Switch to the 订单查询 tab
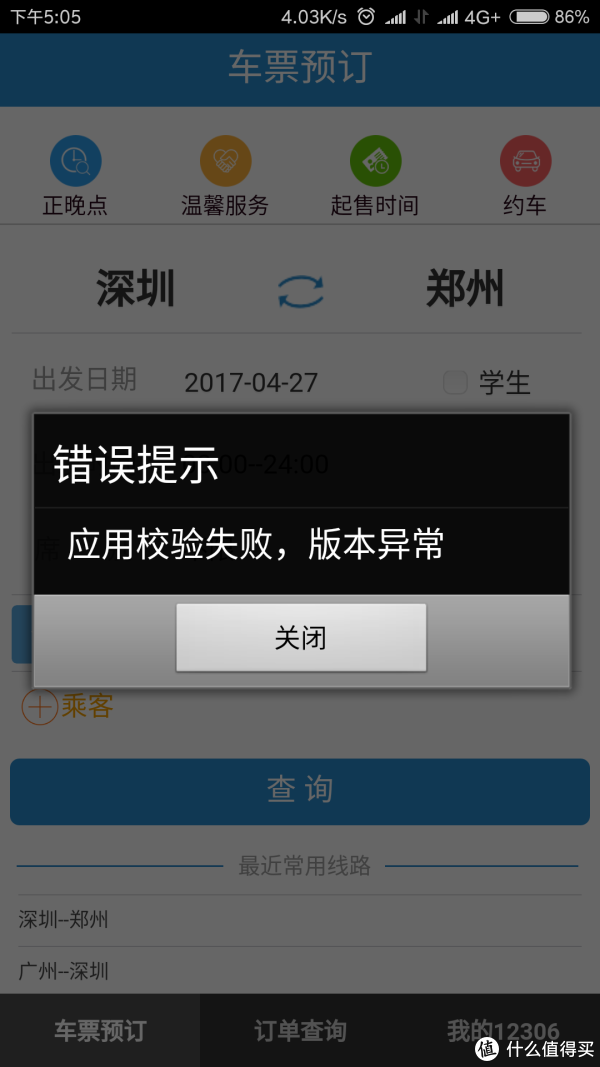The image size is (600, 1067). 300,1030
